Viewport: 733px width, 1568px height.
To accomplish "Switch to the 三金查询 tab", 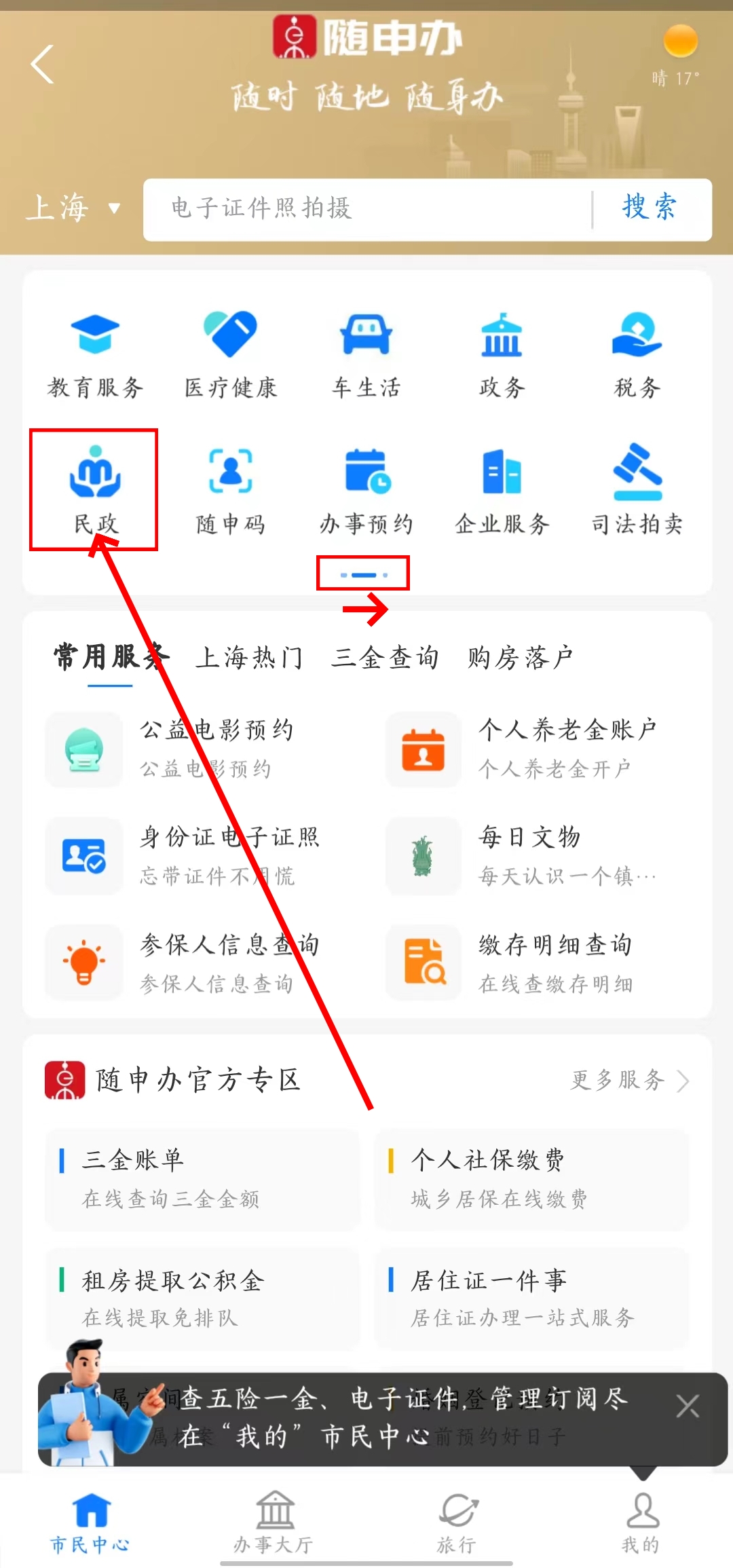I will pos(384,657).
